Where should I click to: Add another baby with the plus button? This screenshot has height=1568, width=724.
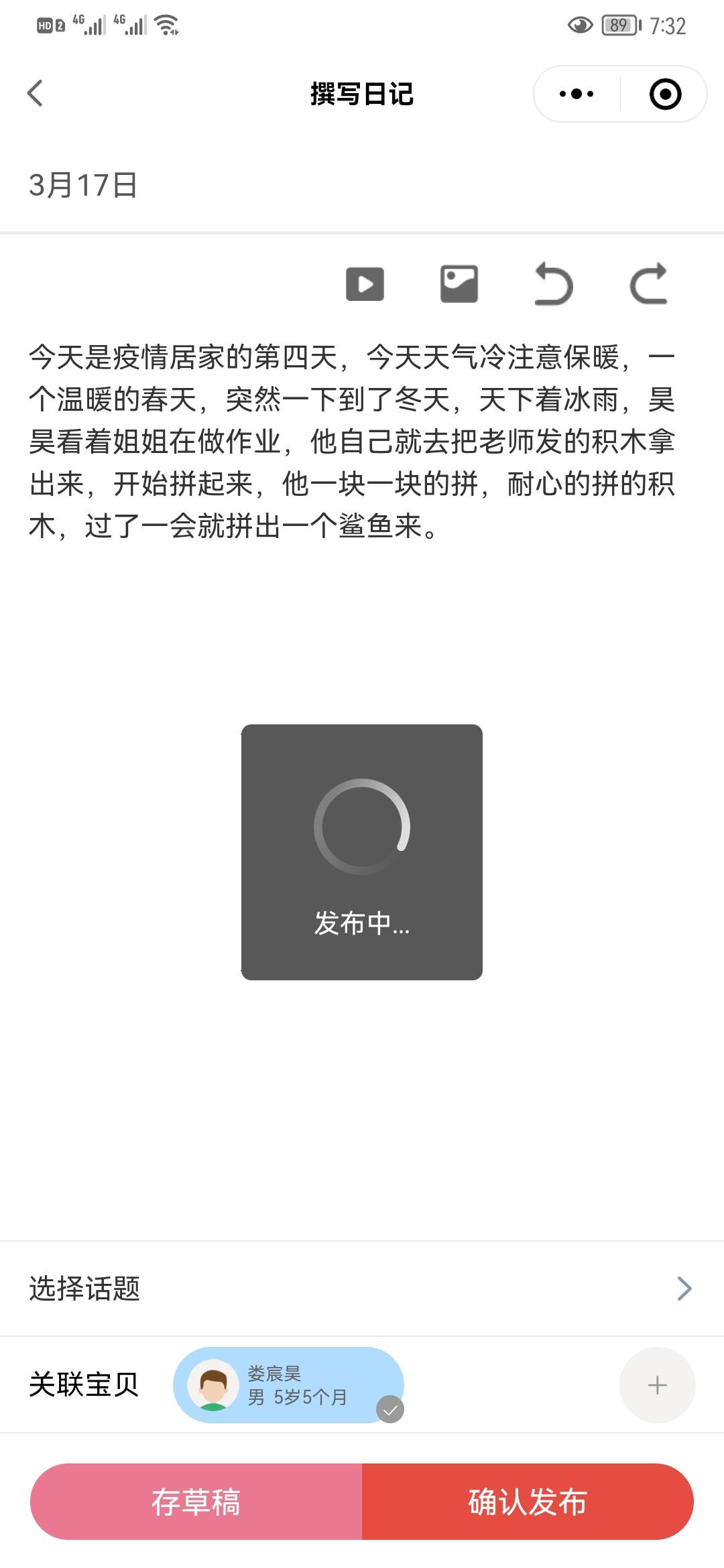tap(656, 1384)
